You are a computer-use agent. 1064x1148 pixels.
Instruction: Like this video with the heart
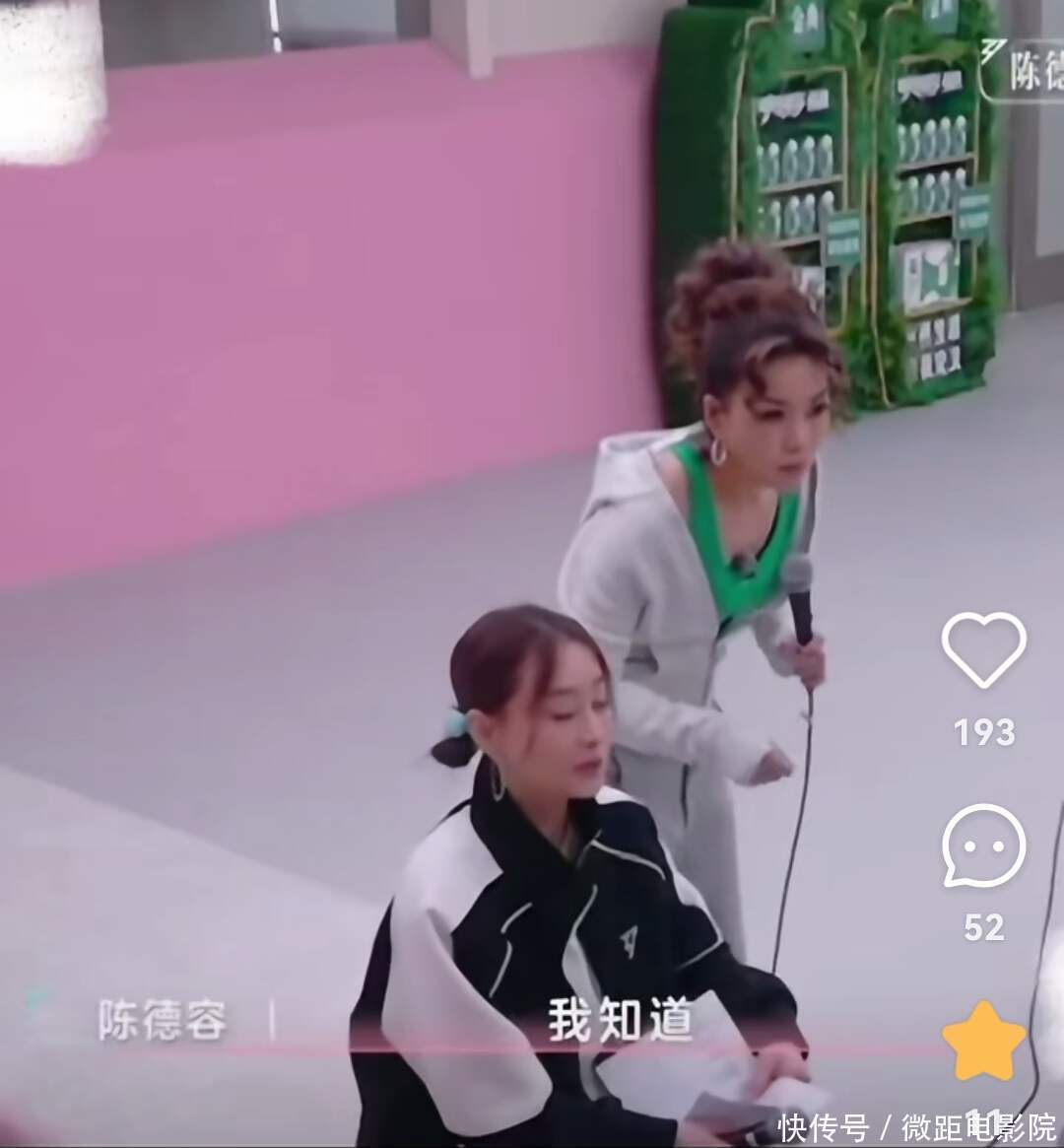983,649
